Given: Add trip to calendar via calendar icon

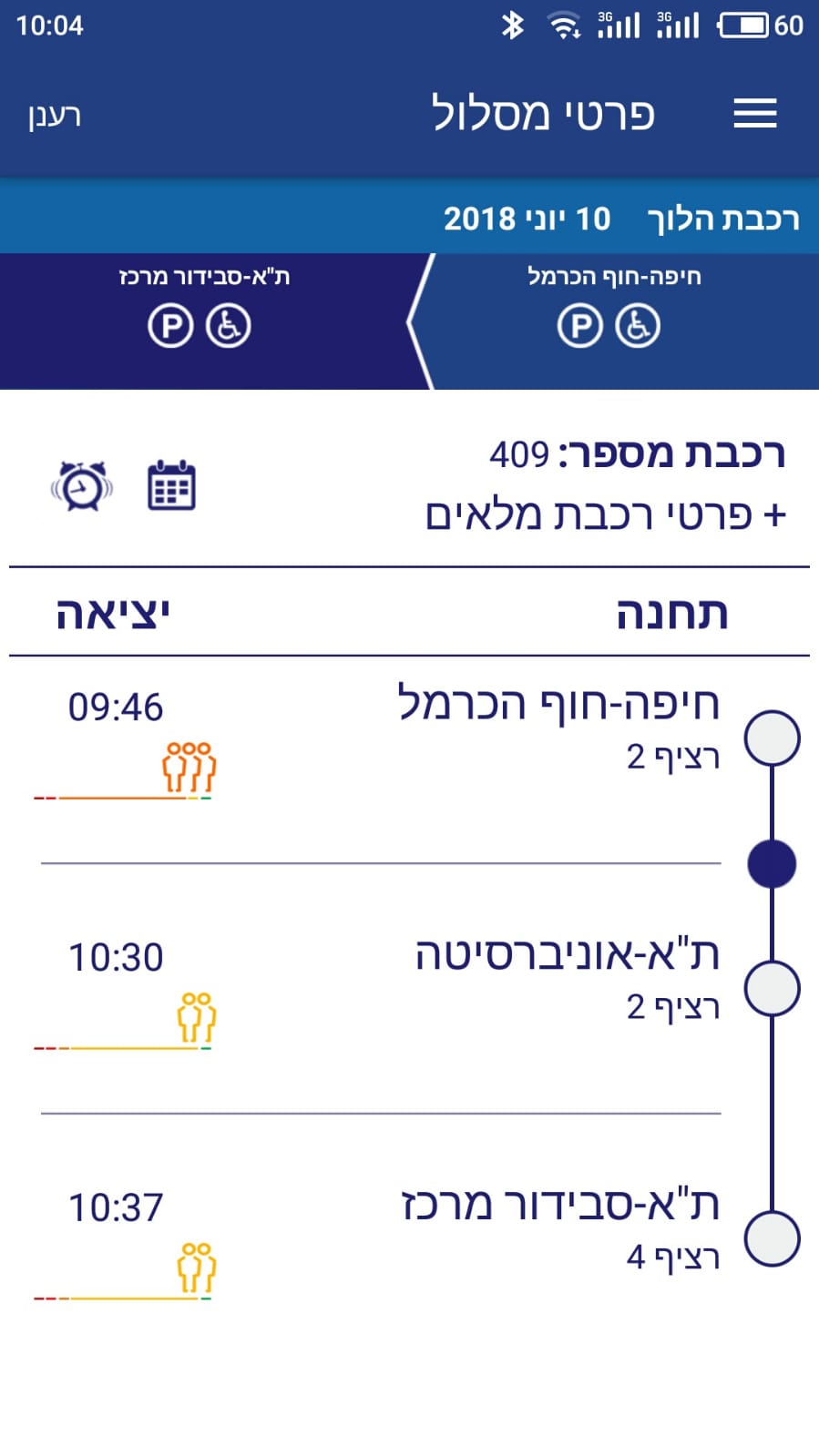Looking at the screenshot, I should pyautogui.click(x=169, y=486).
